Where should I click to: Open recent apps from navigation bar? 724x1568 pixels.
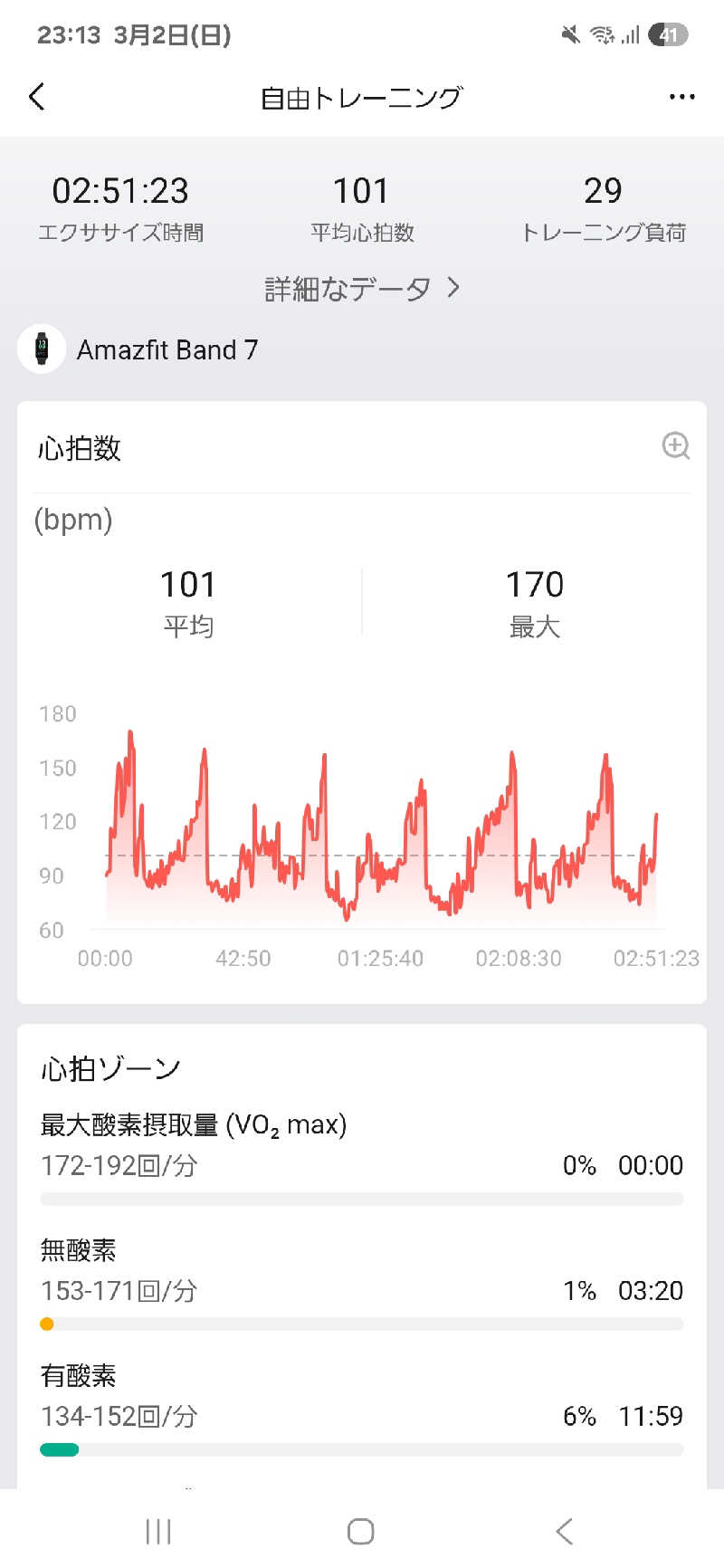(x=158, y=1531)
